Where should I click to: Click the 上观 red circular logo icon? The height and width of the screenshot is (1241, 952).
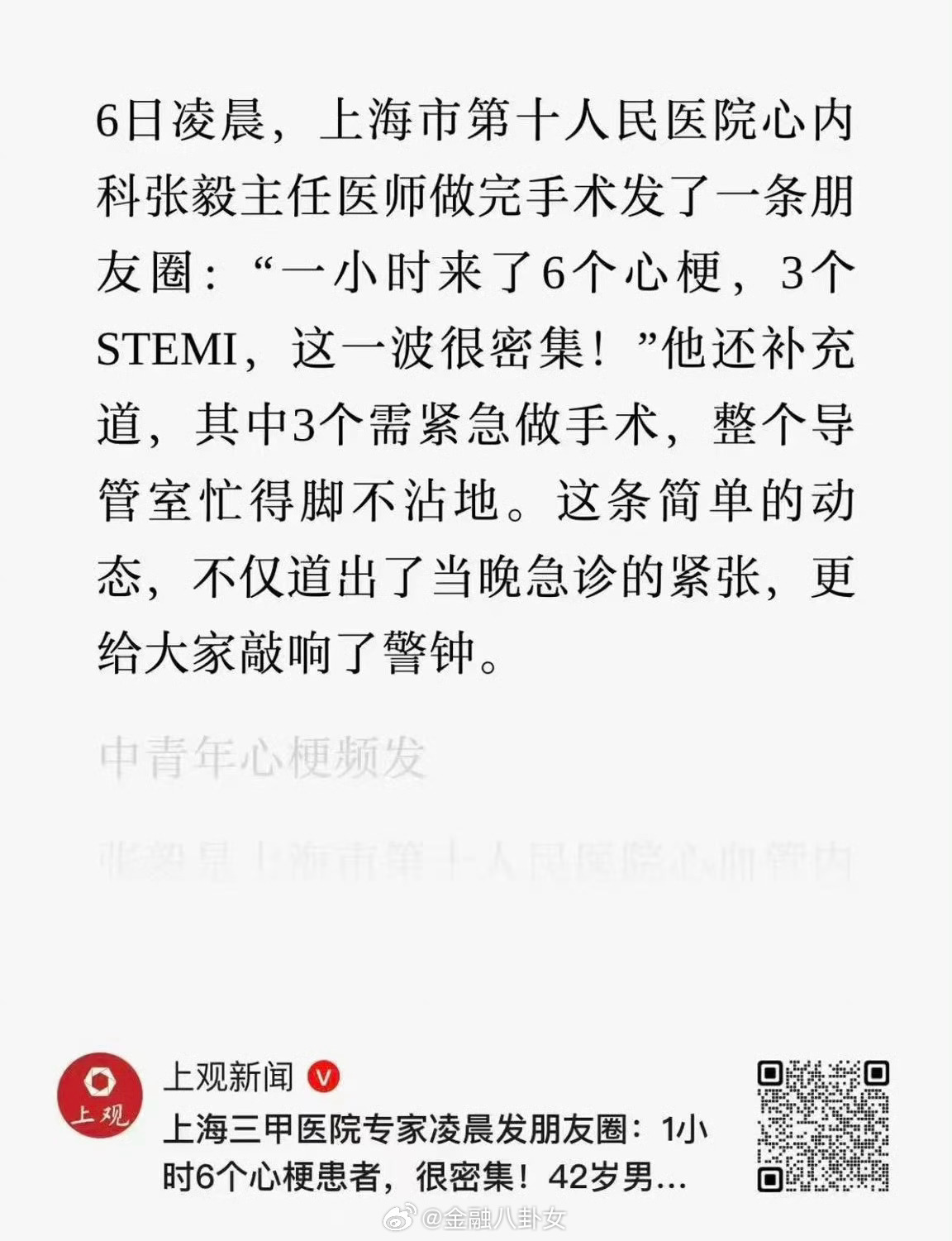tap(101, 1090)
